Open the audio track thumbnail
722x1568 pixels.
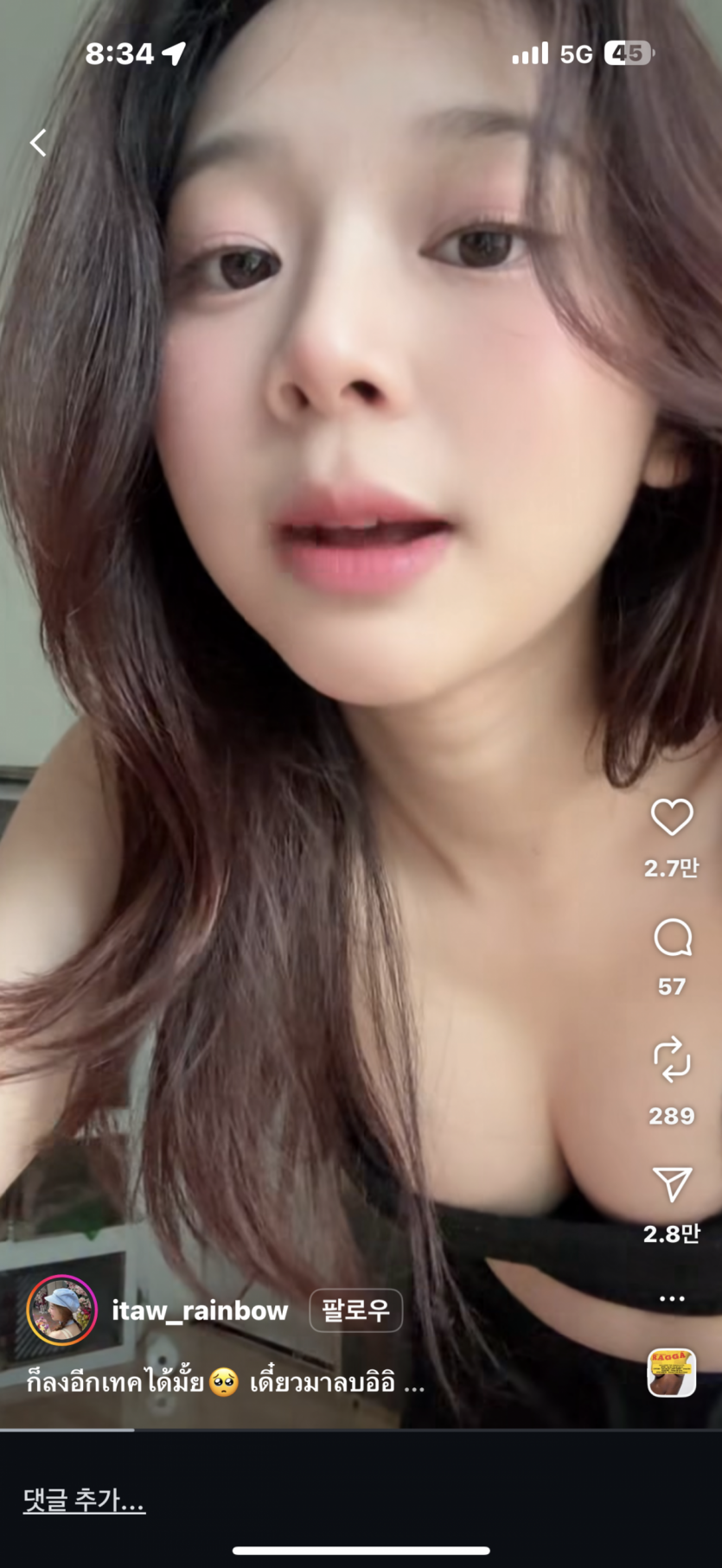pyautogui.click(x=672, y=1373)
